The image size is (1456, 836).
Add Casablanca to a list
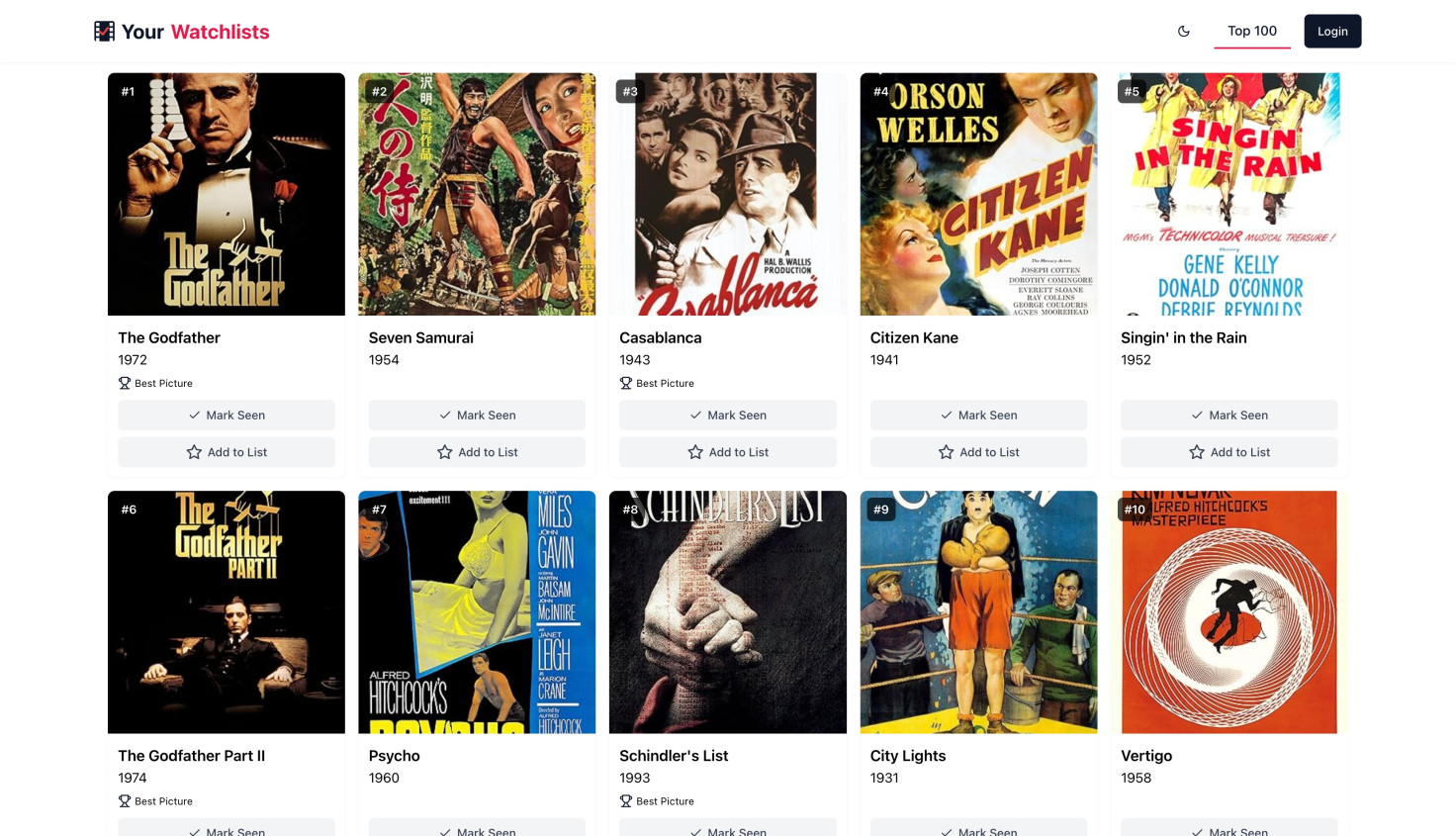click(x=727, y=452)
